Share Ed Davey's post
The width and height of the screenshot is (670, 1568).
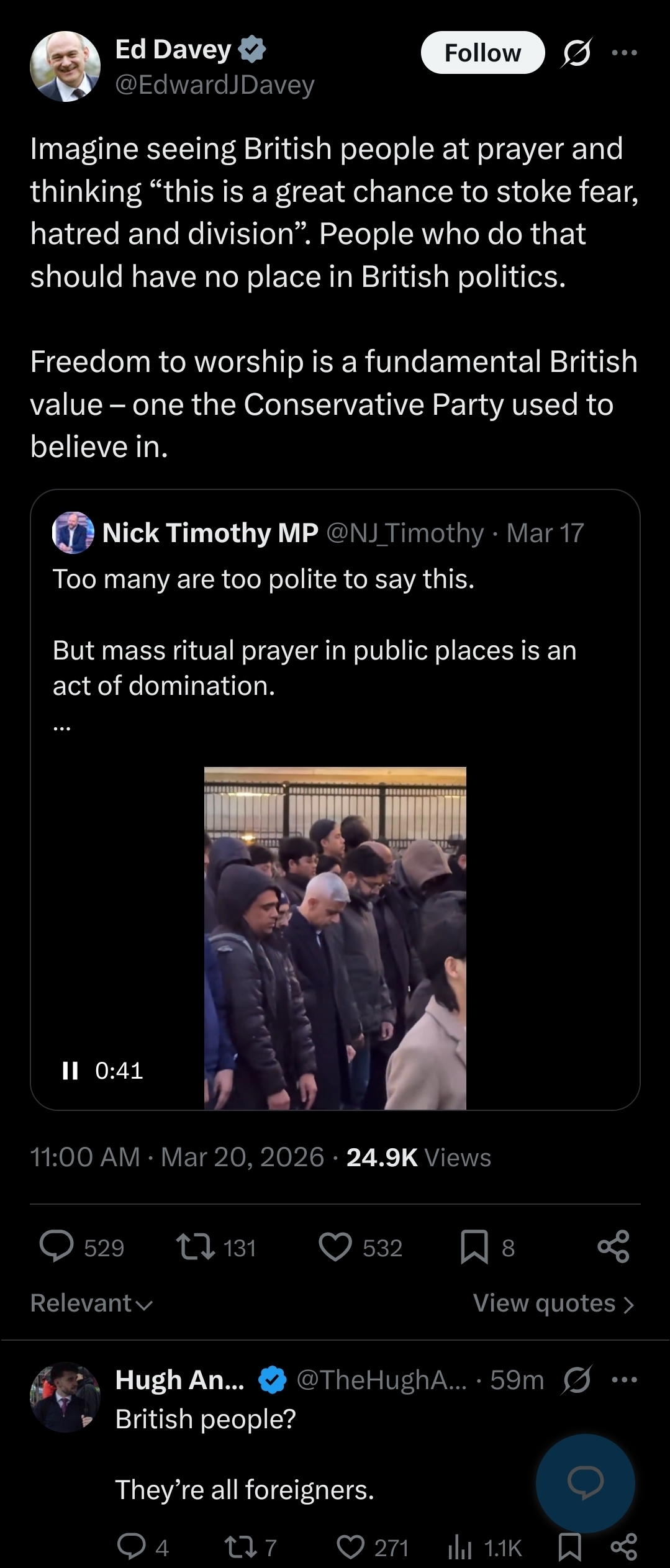coord(613,1247)
